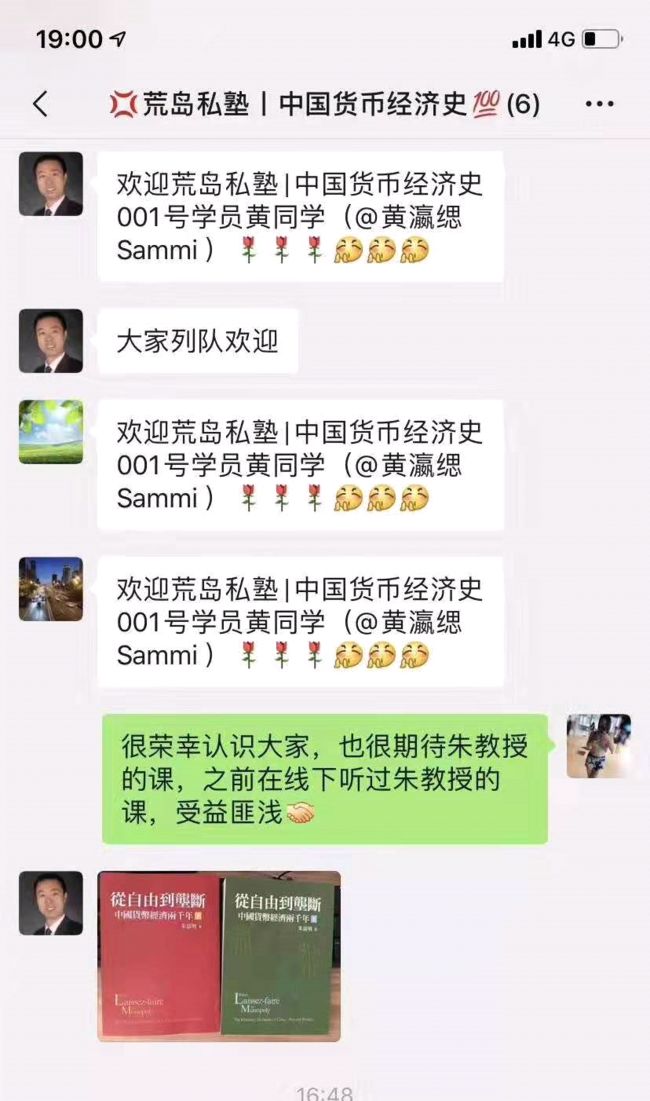
Task: Tap the green field landscape avatar
Action: (51, 432)
